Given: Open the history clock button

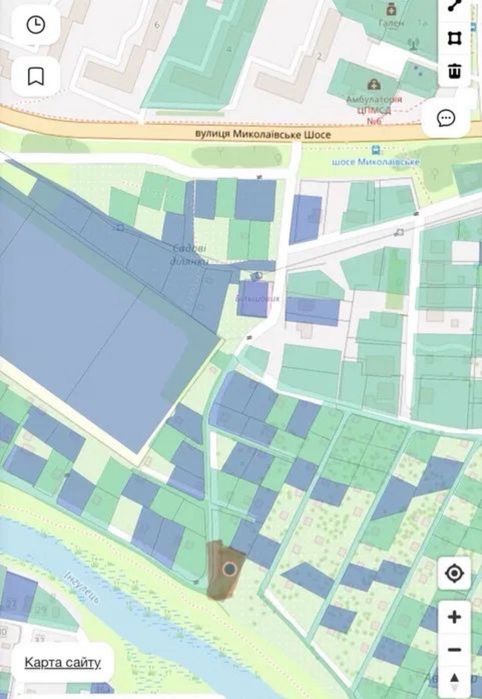Looking at the screenshot, I should (x=36, y=25).
